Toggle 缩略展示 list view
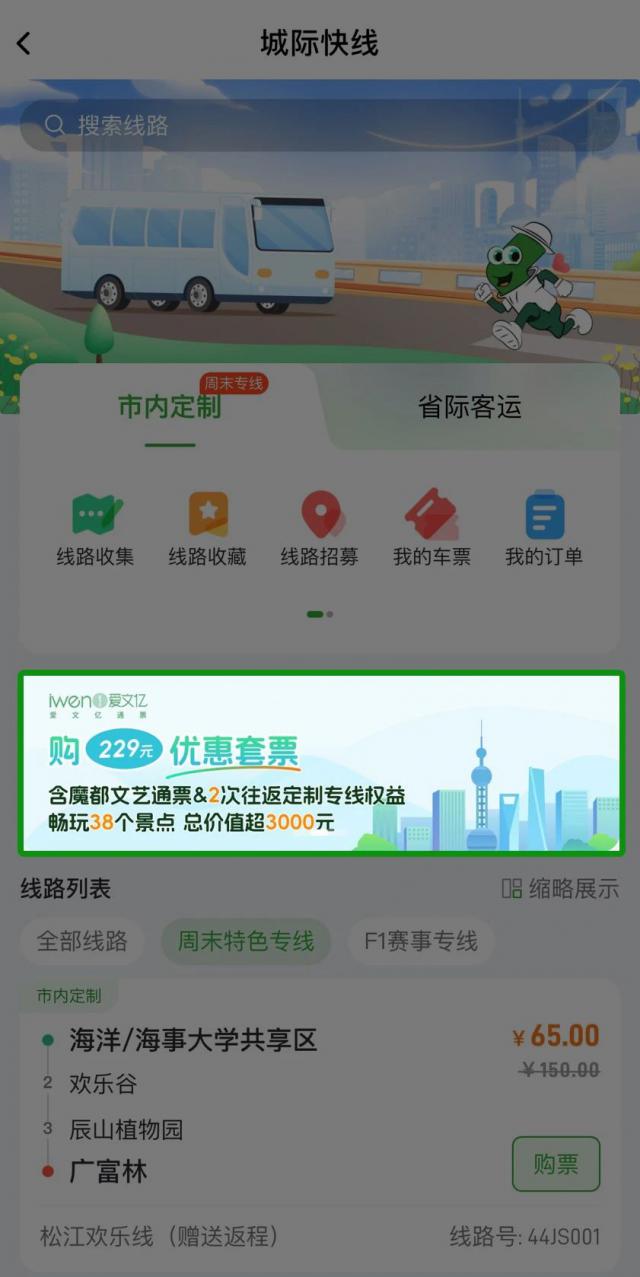 560,888
